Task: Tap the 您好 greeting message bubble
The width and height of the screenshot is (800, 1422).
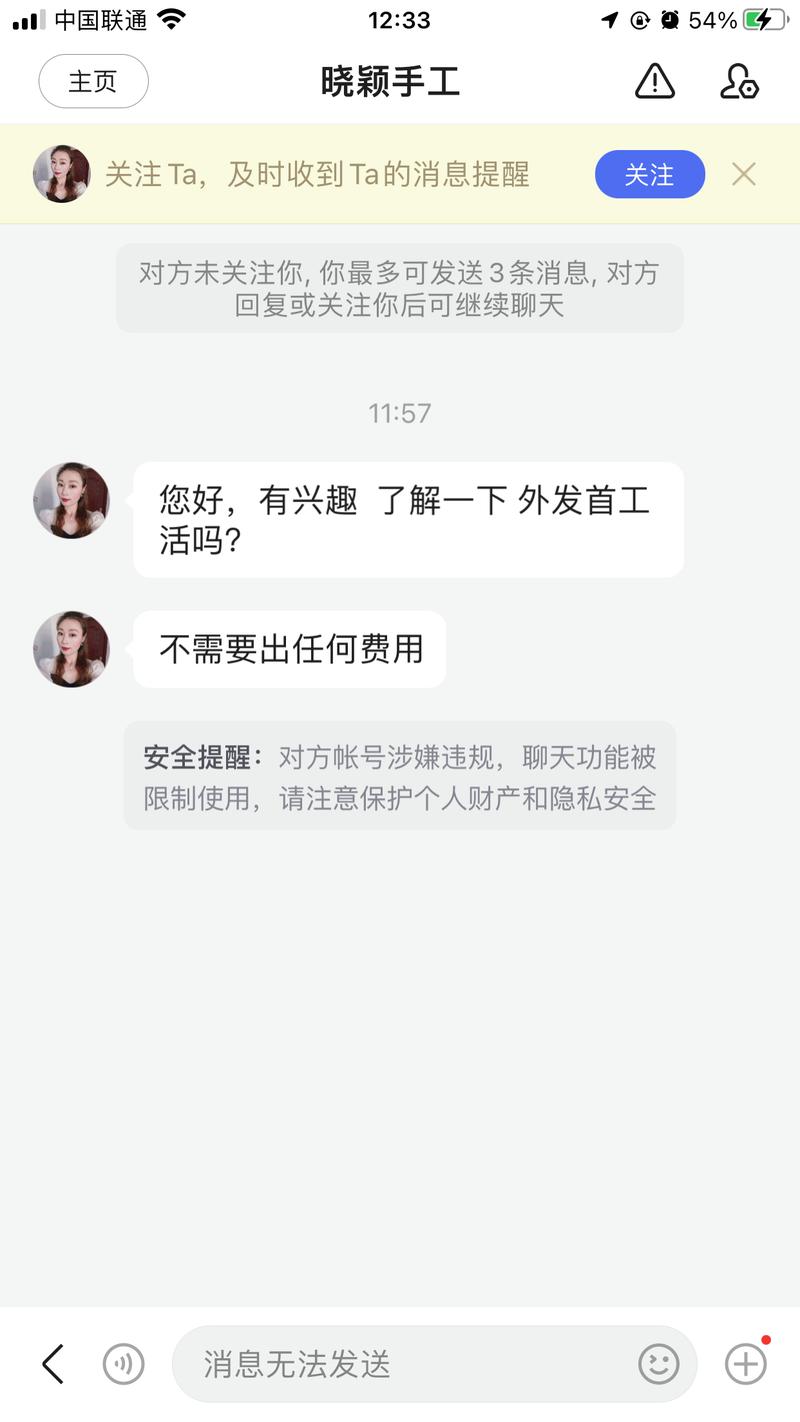Action: coord(406,519)
